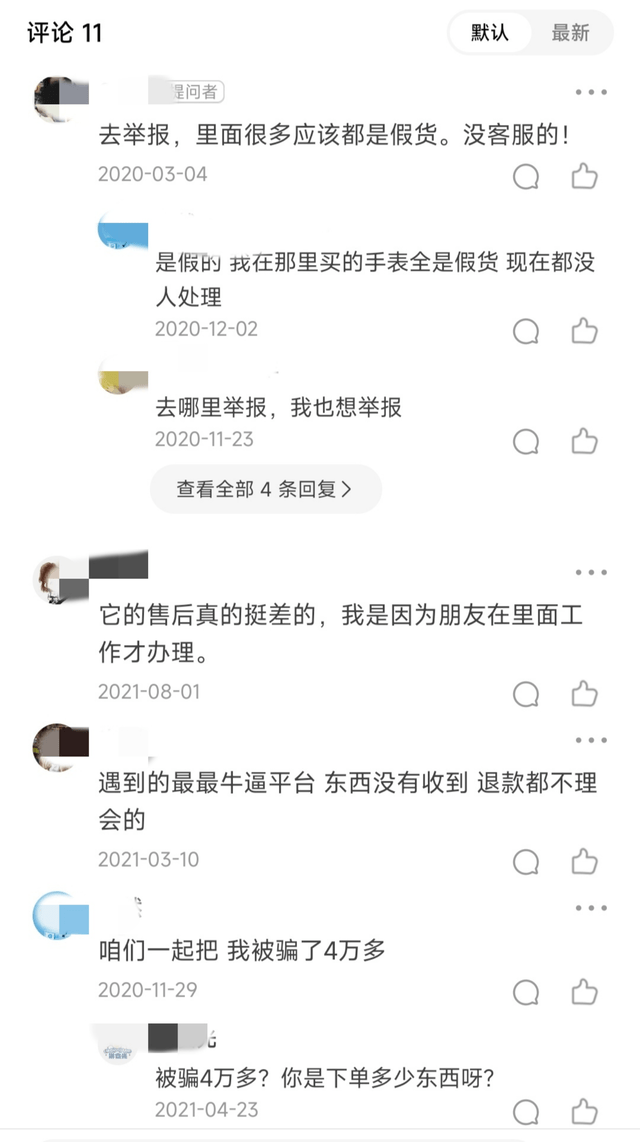The width and height of the screenshot is (640, 1142).
Task: Like the reply dated 2021-04-23
Action: point(584,1110)
